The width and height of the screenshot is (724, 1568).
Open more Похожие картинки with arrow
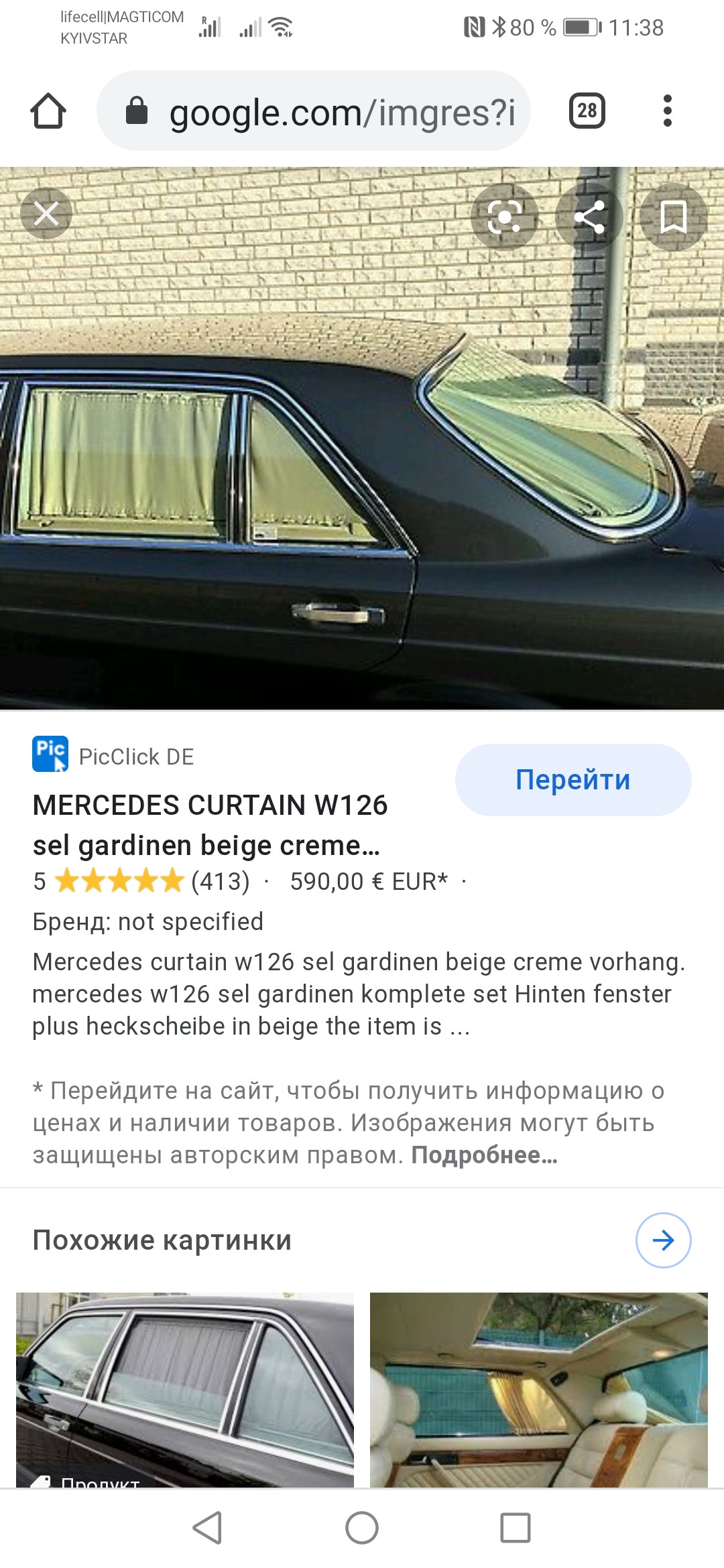click(x=663, y=1240)
